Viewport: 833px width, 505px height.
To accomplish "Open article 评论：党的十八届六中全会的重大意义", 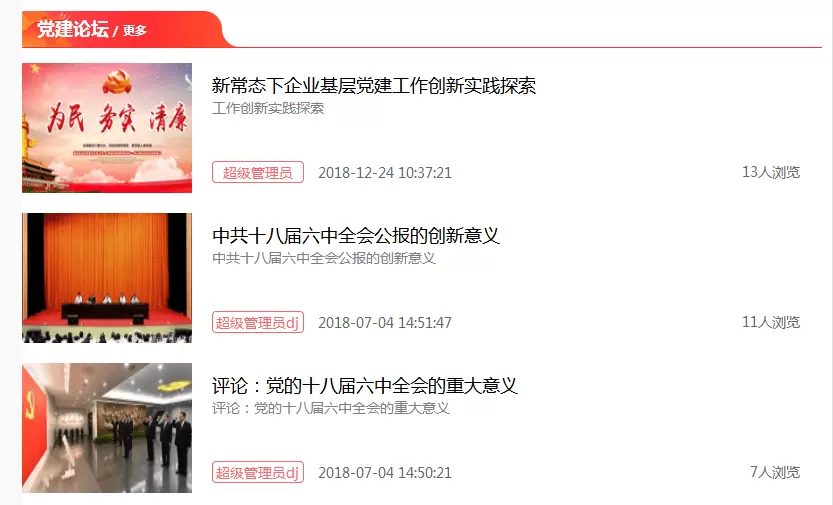I will tap(364, 386).
